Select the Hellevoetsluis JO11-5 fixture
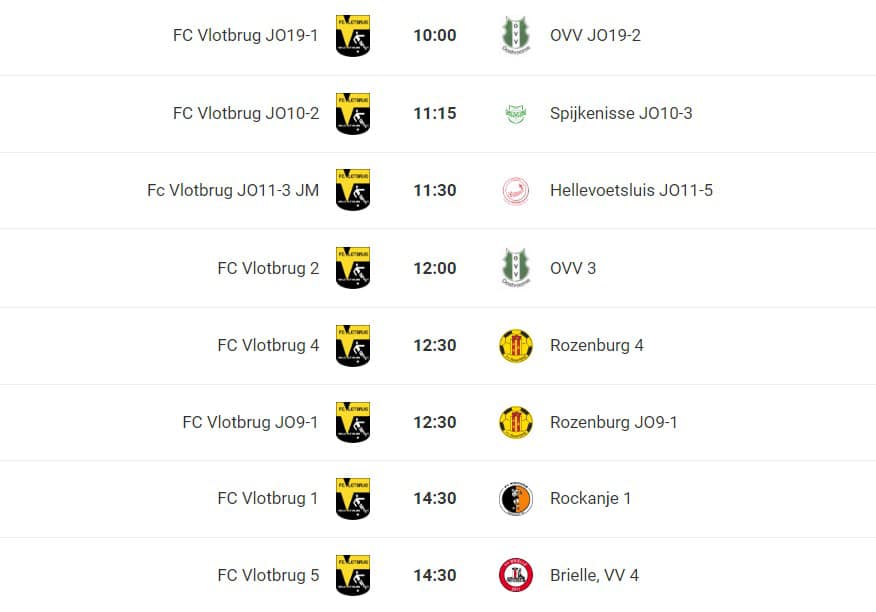 pos(434,190)
